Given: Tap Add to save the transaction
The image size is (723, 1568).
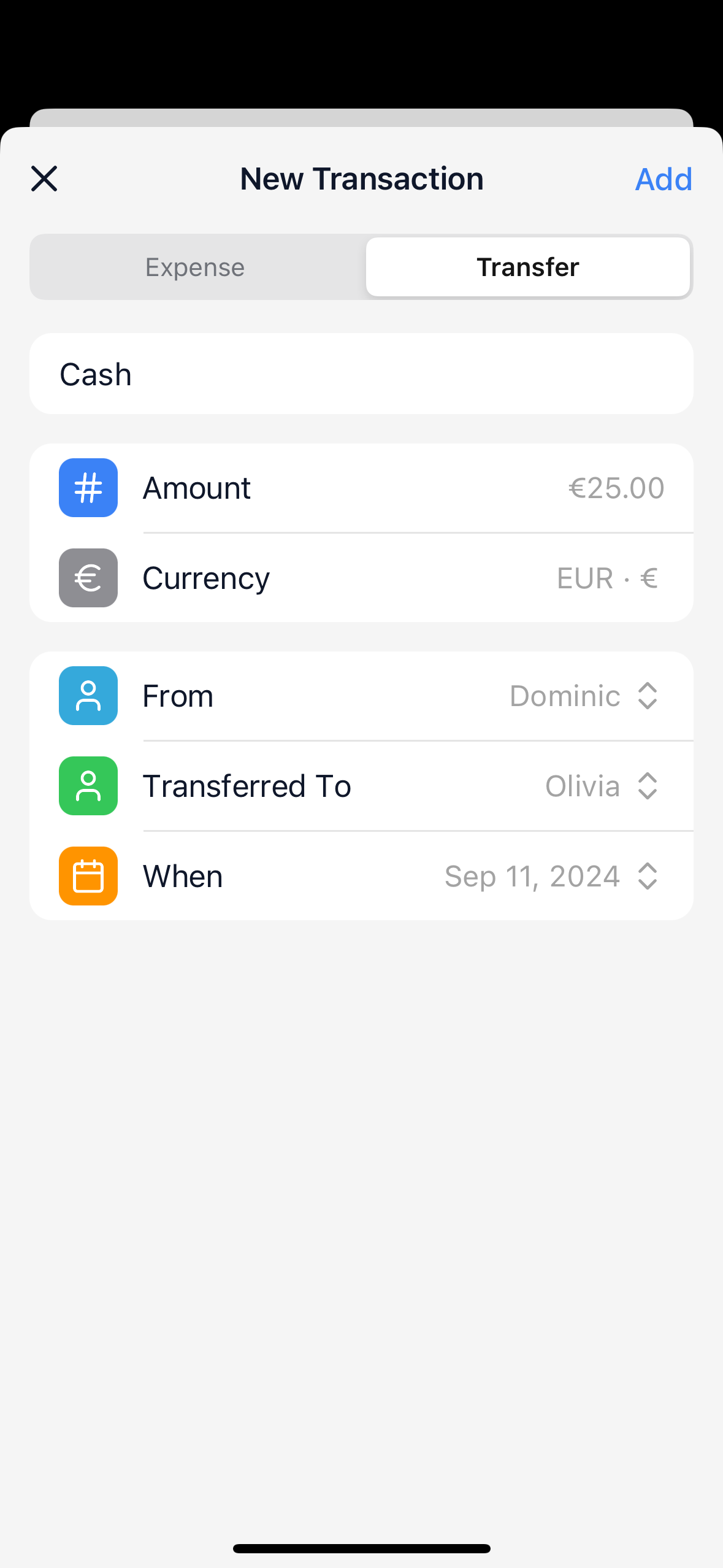Looking at the screenshot, I should click(x=663, y=179).
